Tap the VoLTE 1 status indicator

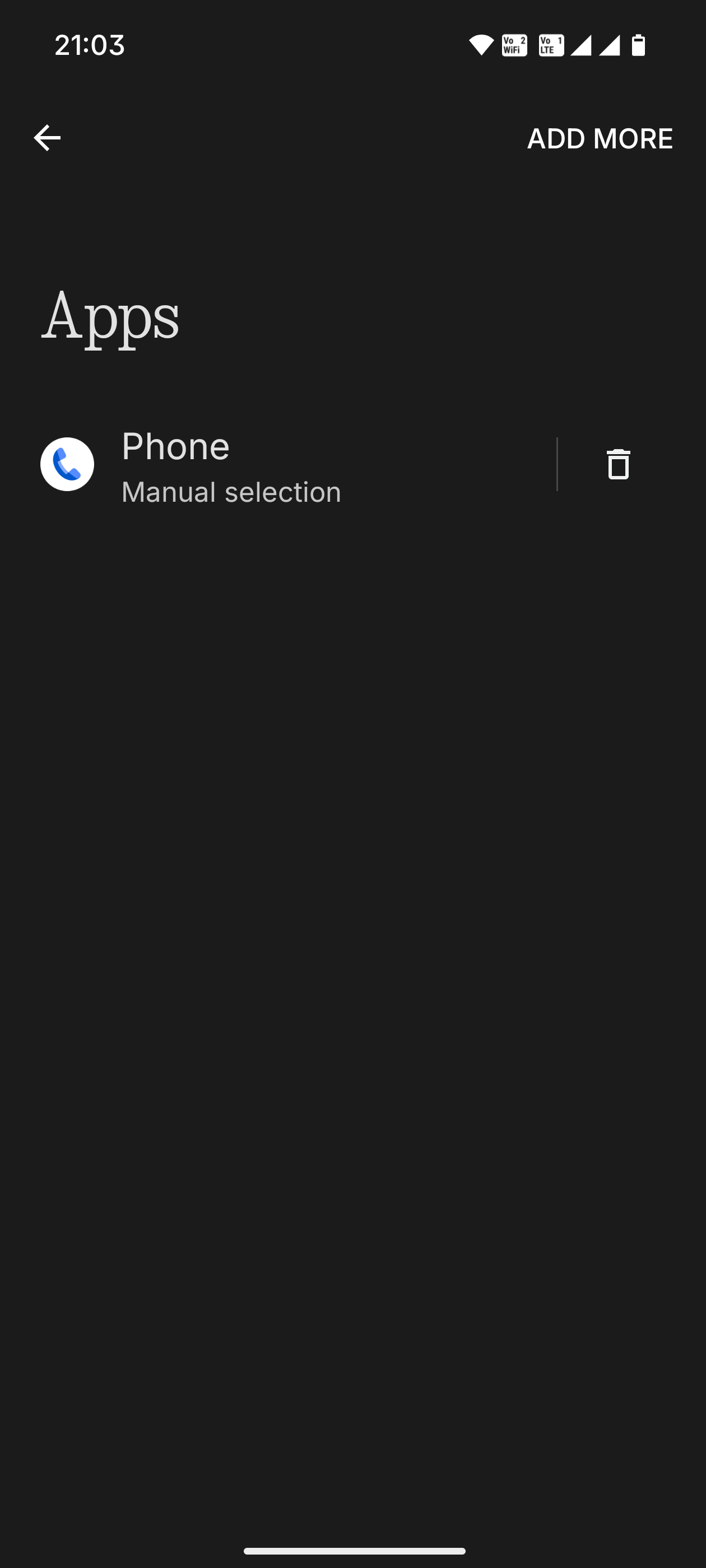(x=550, y=44)
